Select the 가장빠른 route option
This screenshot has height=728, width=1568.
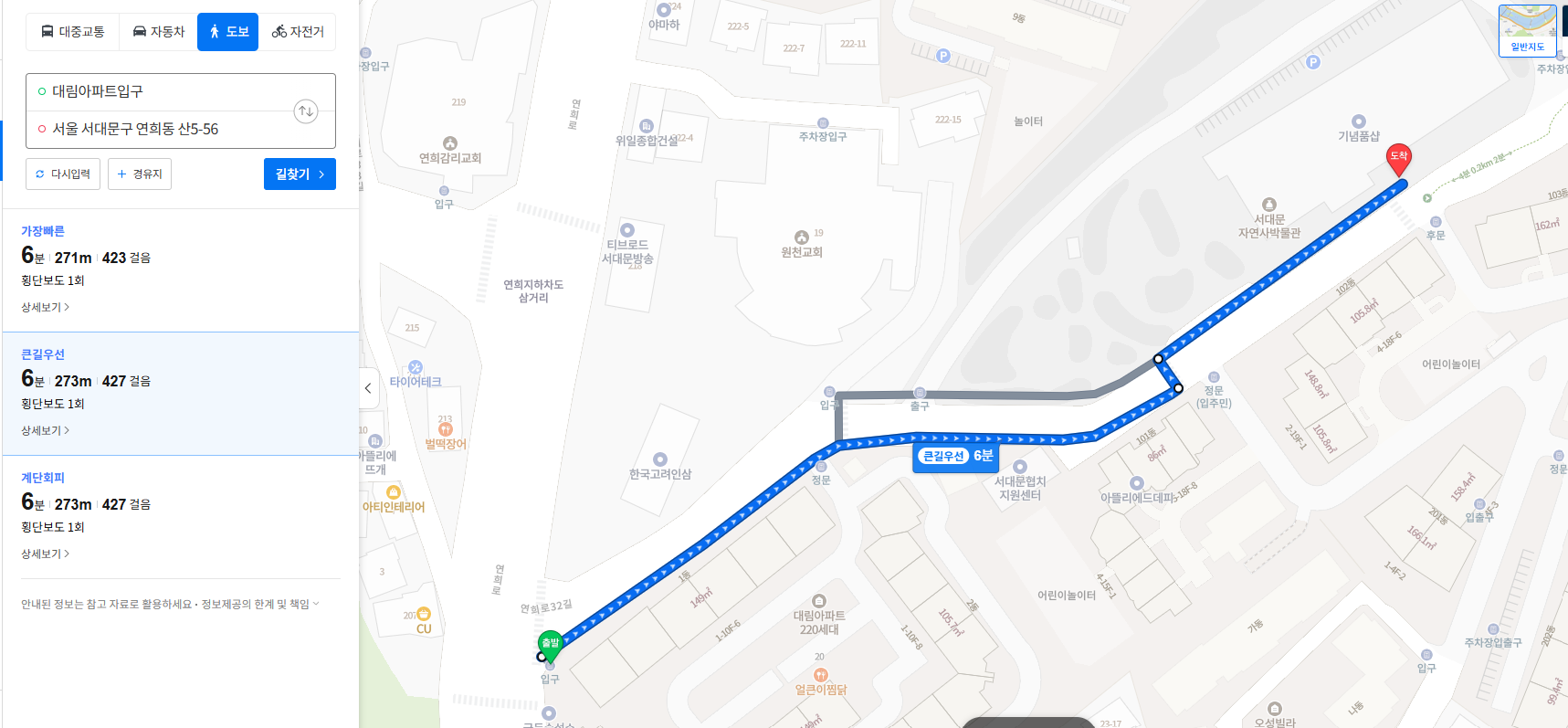[43, 231]
